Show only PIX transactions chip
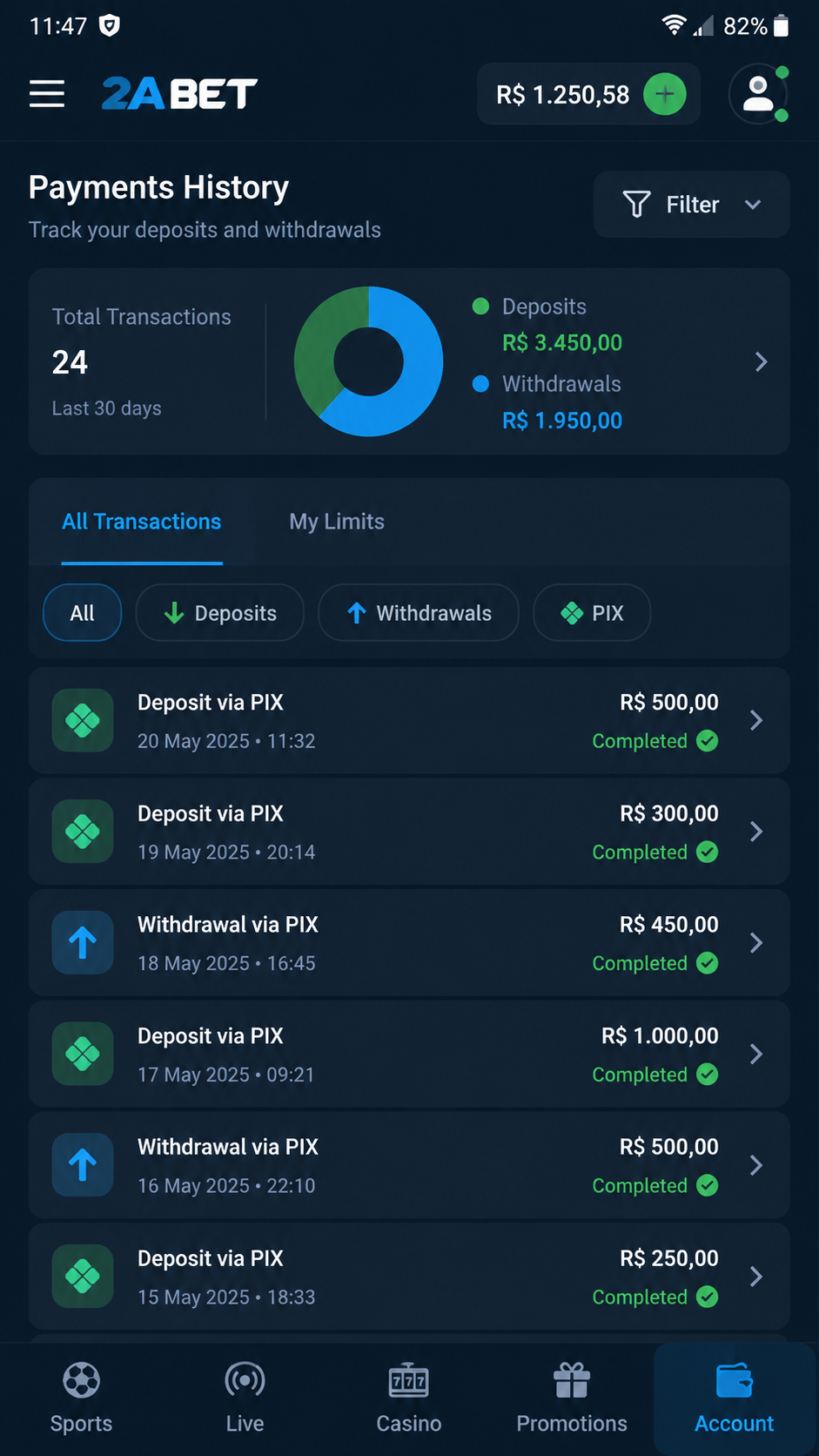The width and height of the screenshot is (819, 1456). 592,613
